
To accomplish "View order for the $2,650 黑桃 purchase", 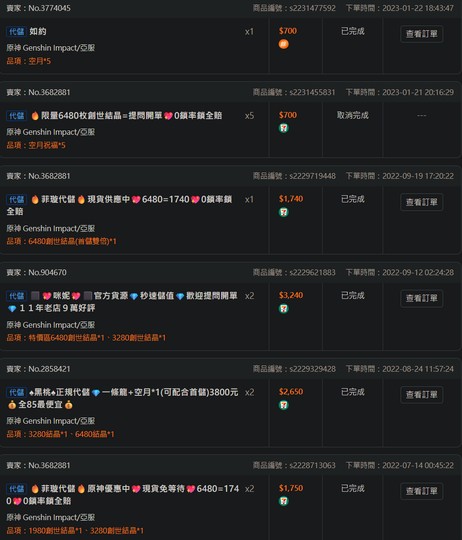I will [x=421, y=395].
